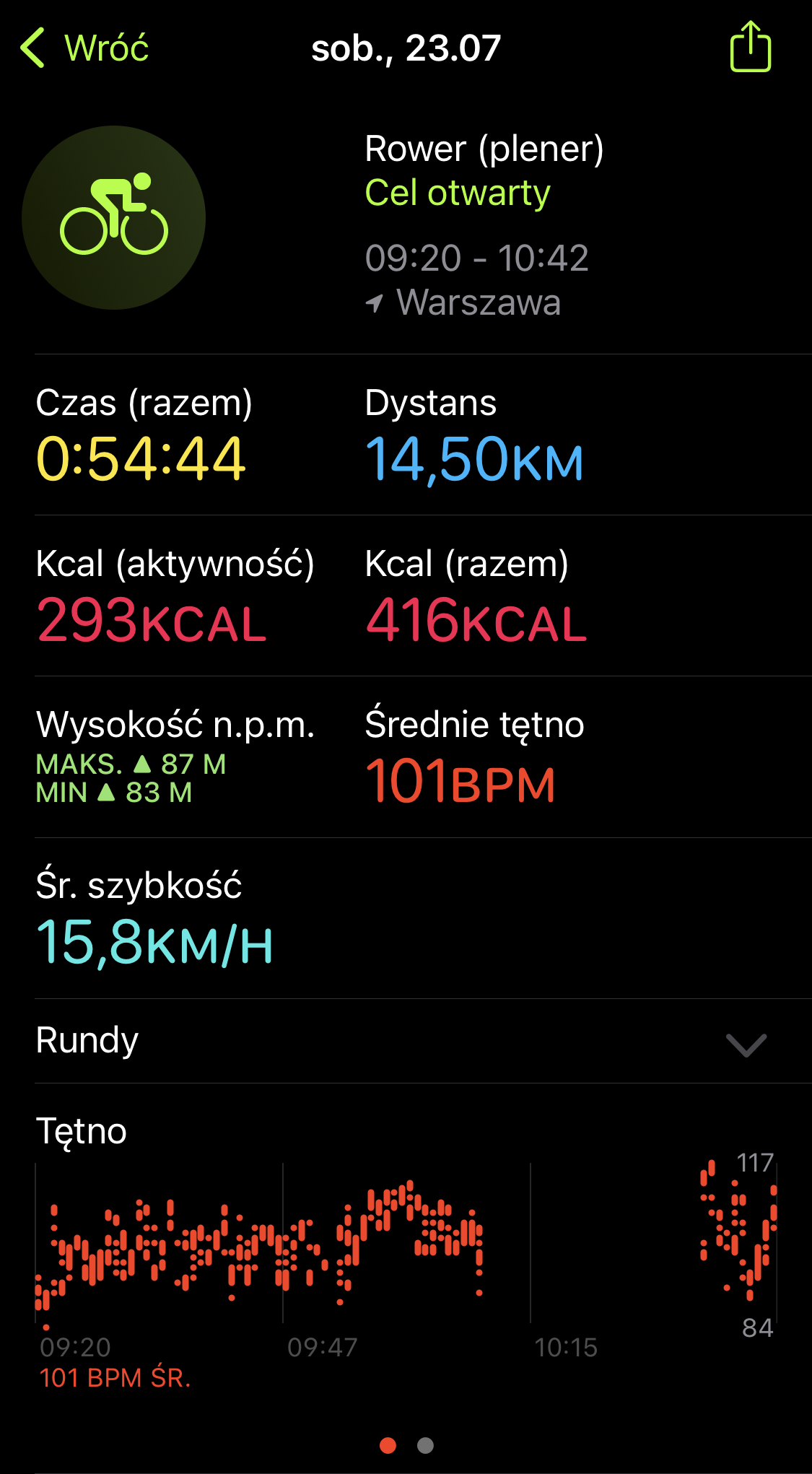Go back with the Wróć button
The image size is (812, 1474).
(x=84, y=48)
